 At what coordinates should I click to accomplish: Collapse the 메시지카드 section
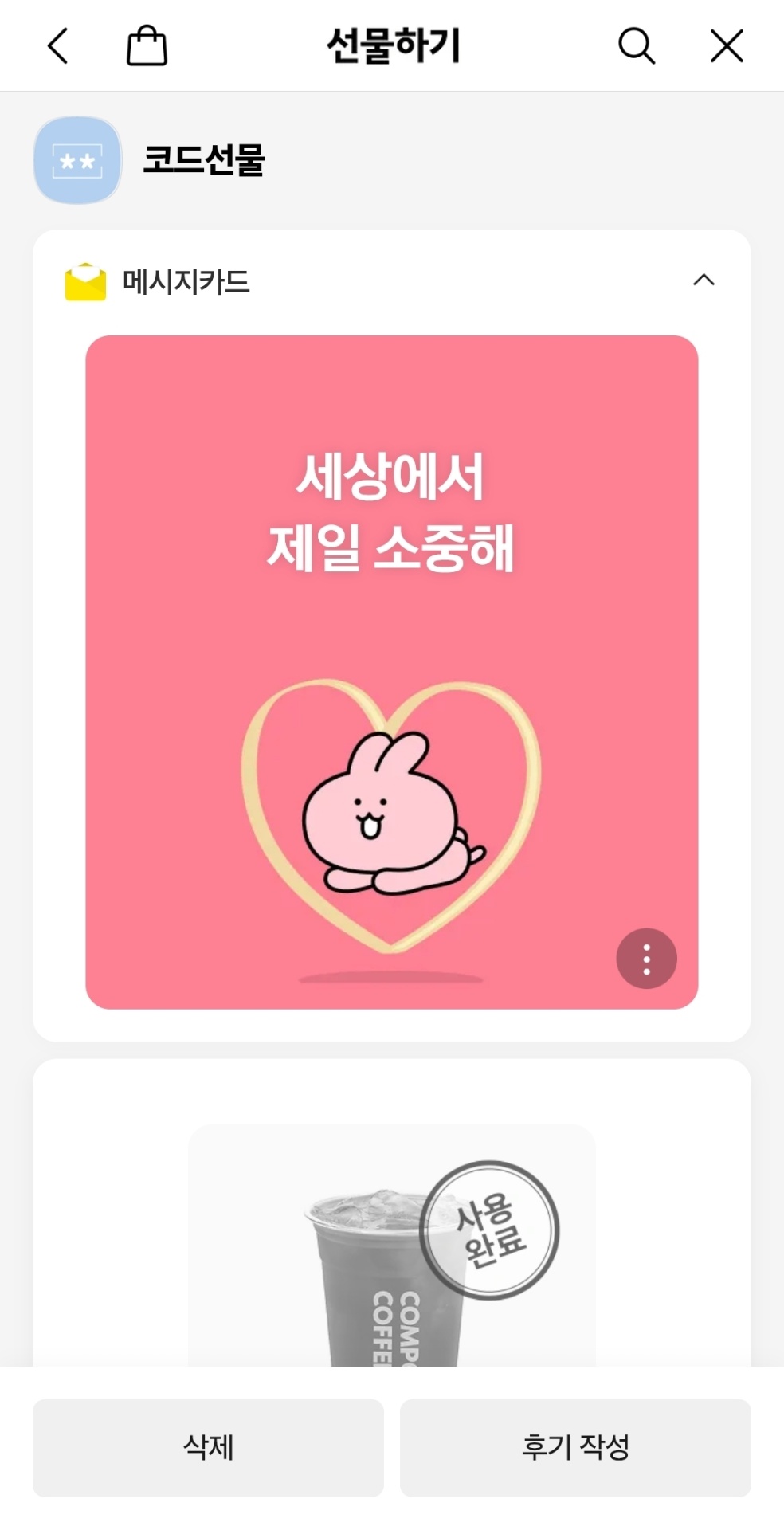(x=704, y=280)
